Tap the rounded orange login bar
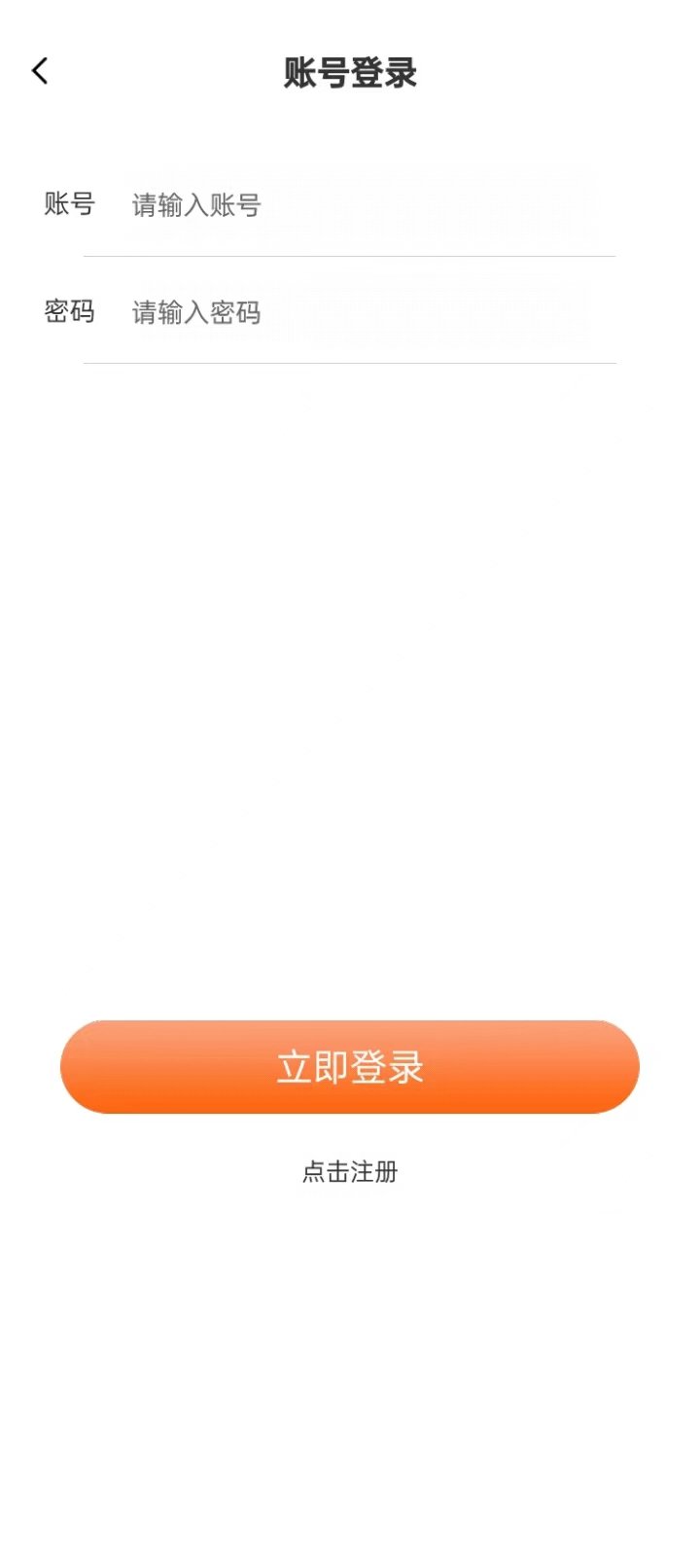This screenshot has height=1568, width=700. tap(350, 1067)
